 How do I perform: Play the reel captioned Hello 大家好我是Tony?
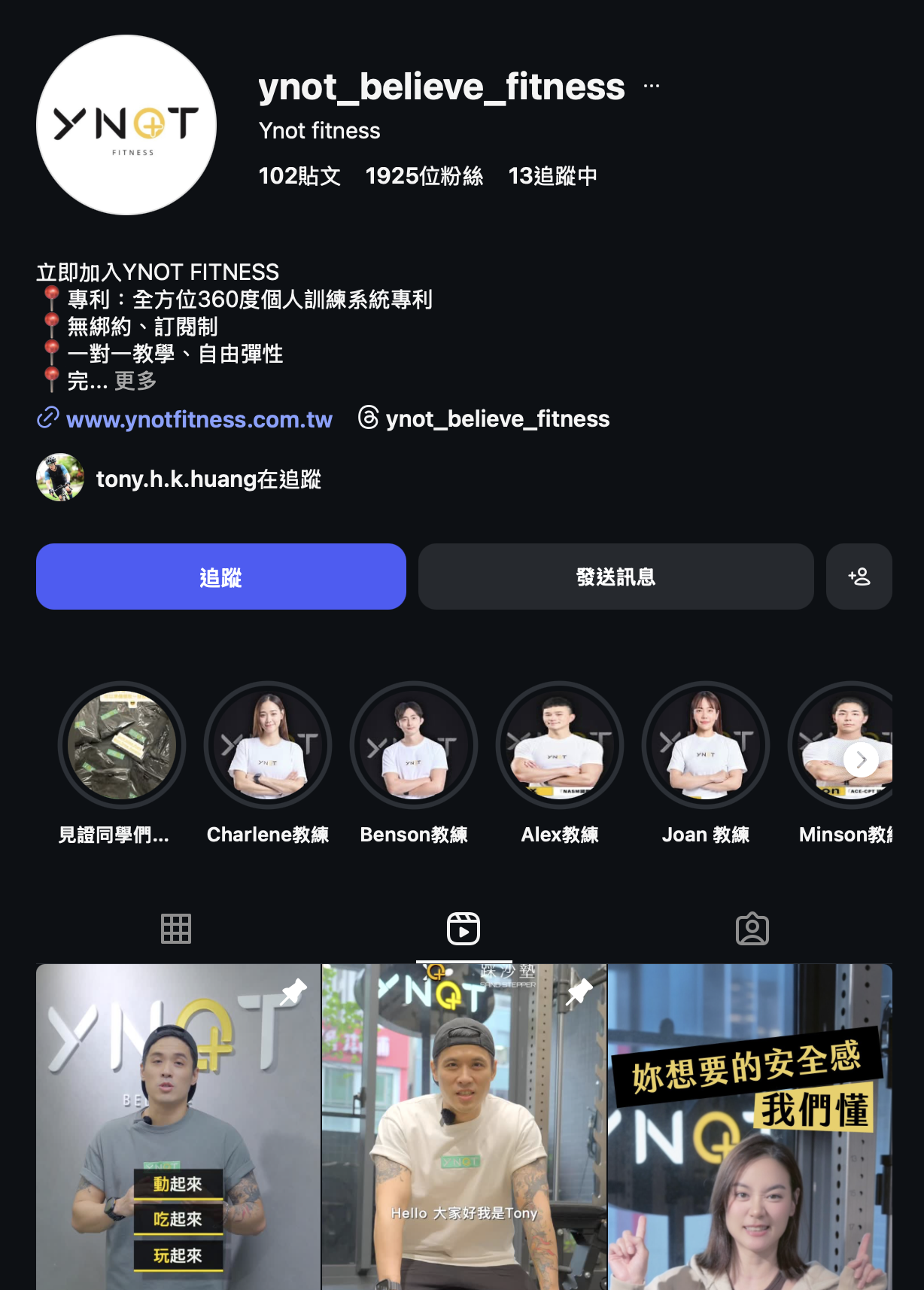pos(464,1129)
